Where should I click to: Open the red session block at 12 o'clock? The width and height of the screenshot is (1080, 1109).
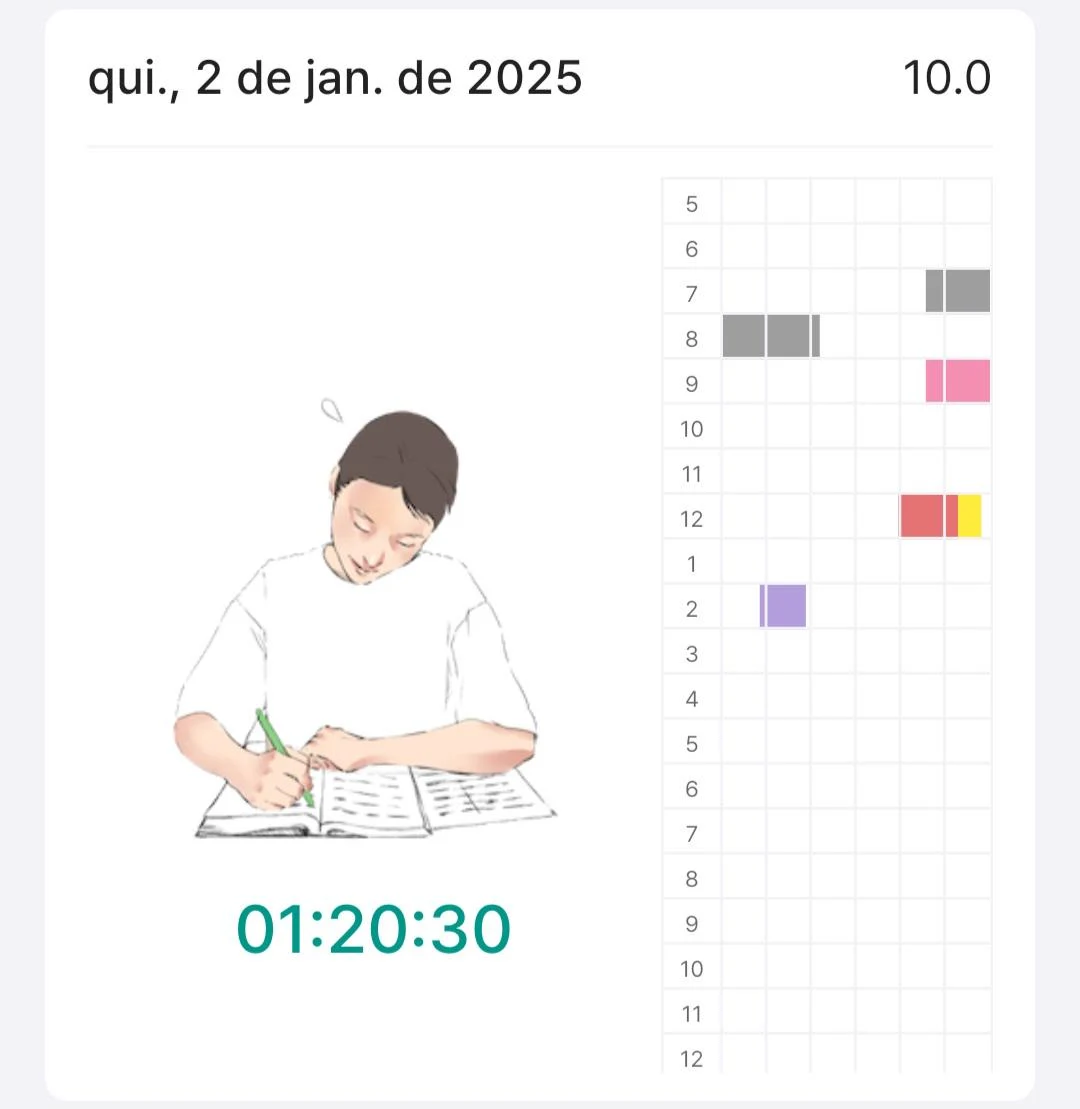[928, 516]
